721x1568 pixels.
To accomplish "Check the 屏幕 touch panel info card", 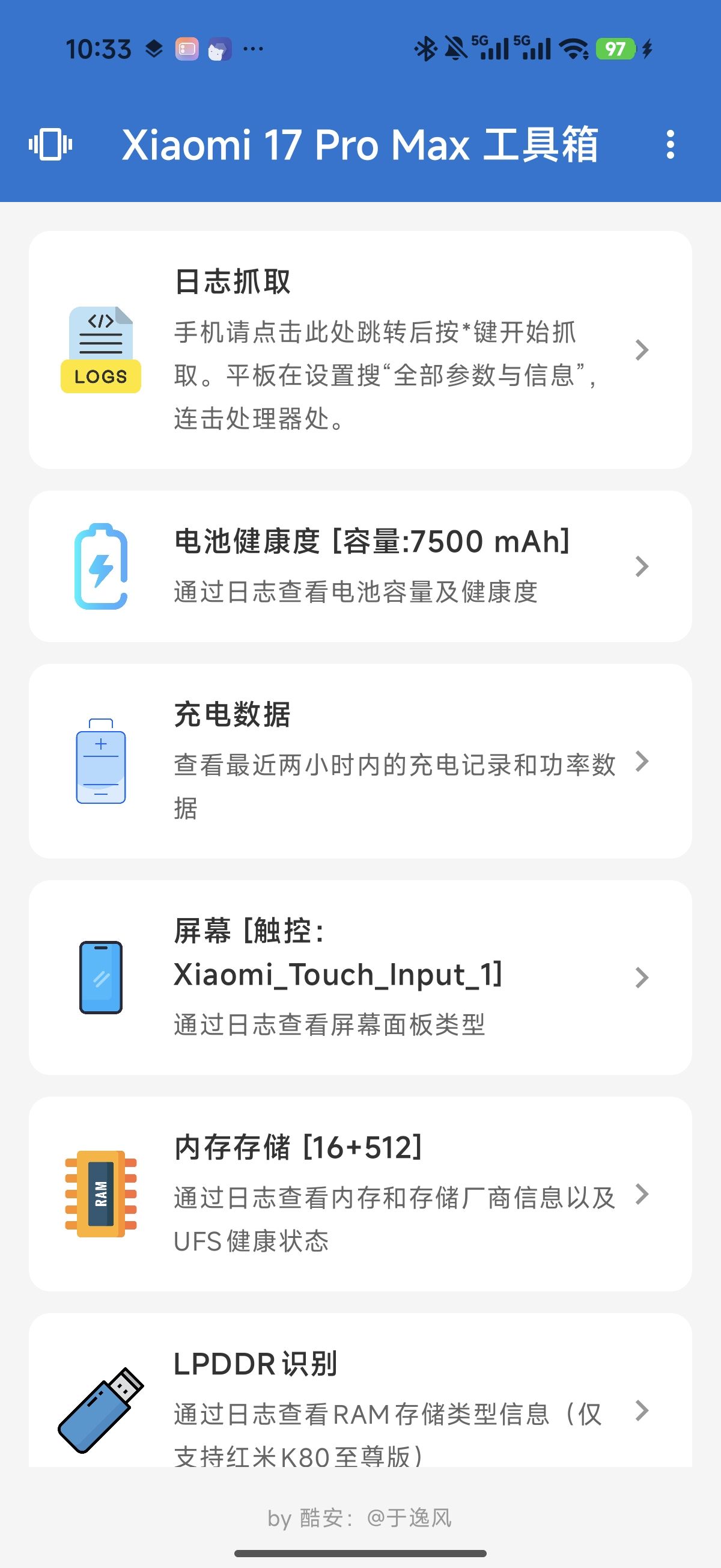I will tap(359, 977).
